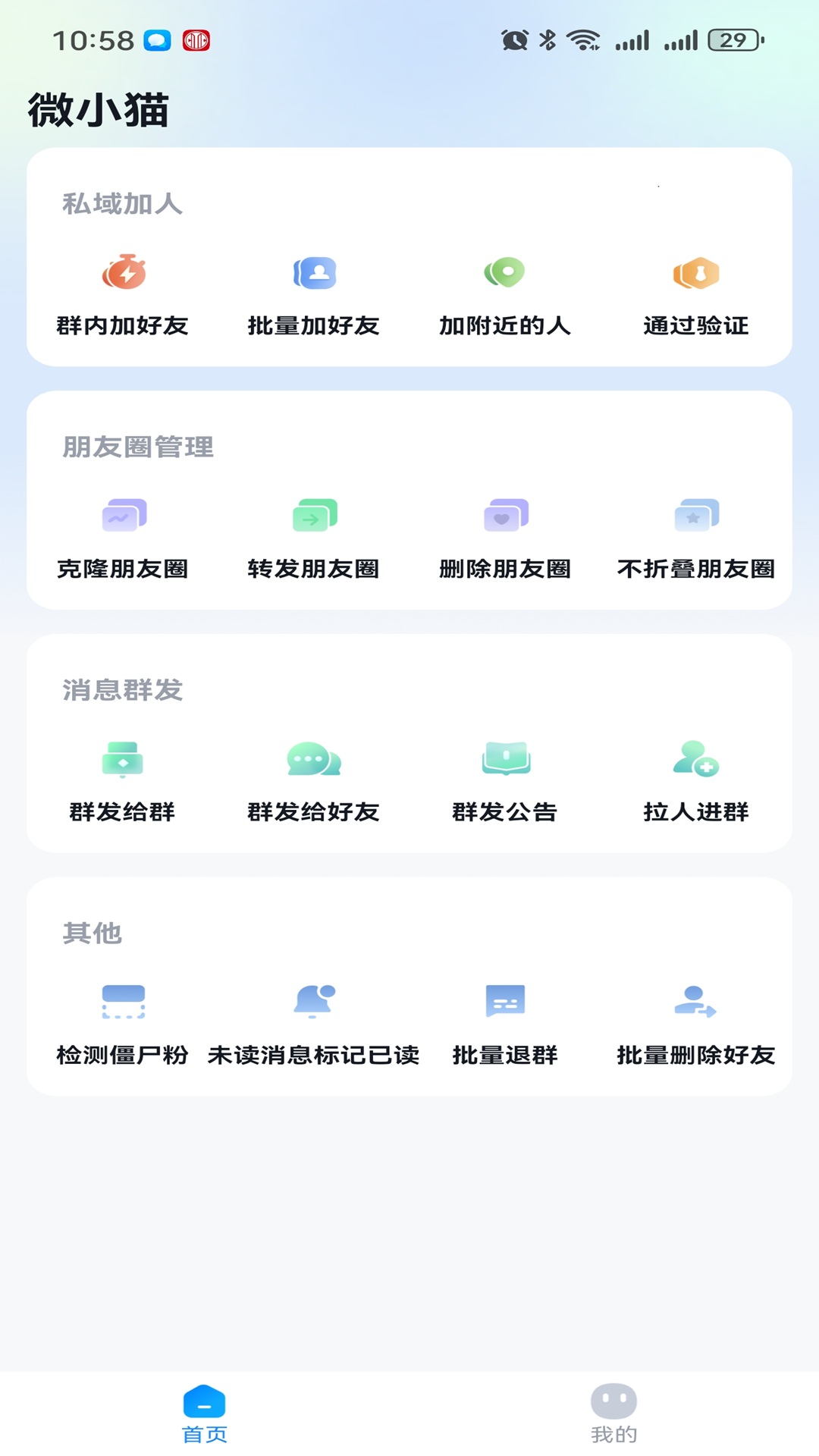
Task: Select 群发给群
Action: 123,782
